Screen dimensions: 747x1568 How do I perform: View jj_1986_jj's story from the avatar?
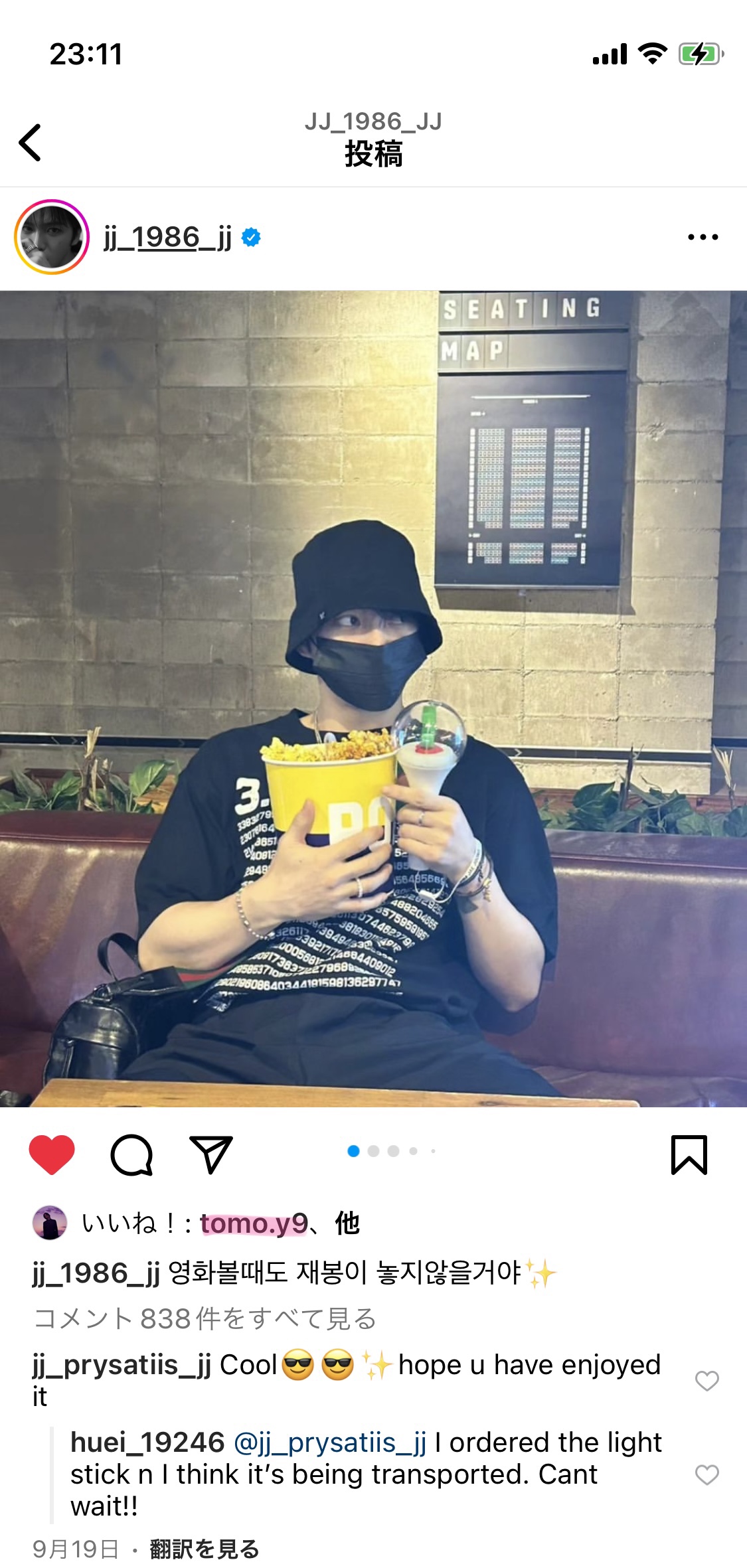(52, 237)
